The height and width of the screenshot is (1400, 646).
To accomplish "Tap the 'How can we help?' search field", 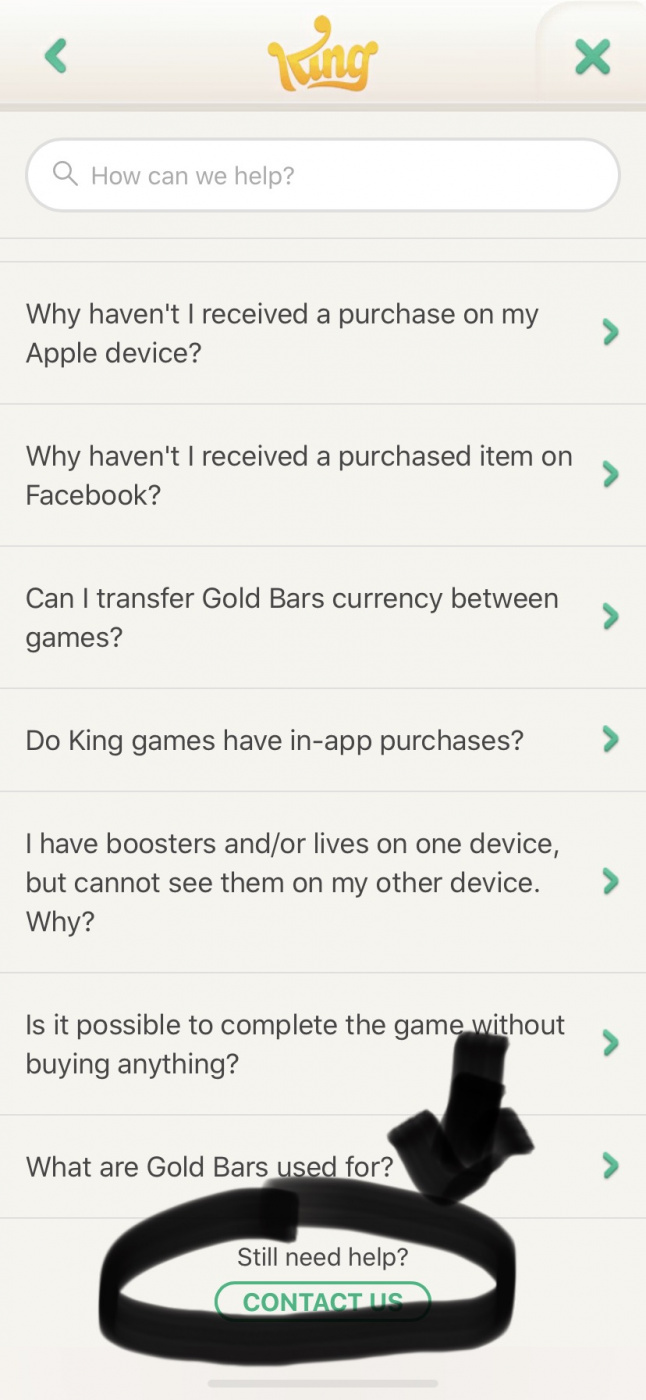I will tap(323, 176).
